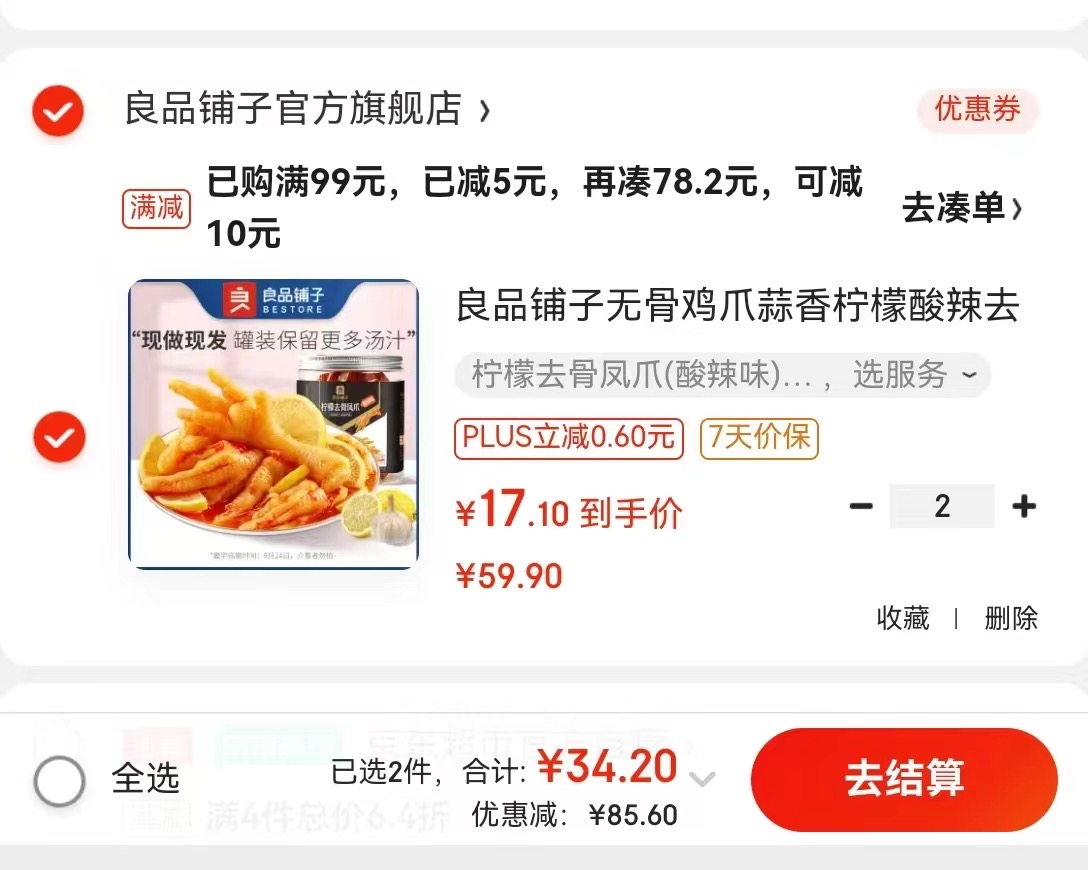Increase the quantity with the plus button
This screenshot has height=870, width=1088.
1023,506
